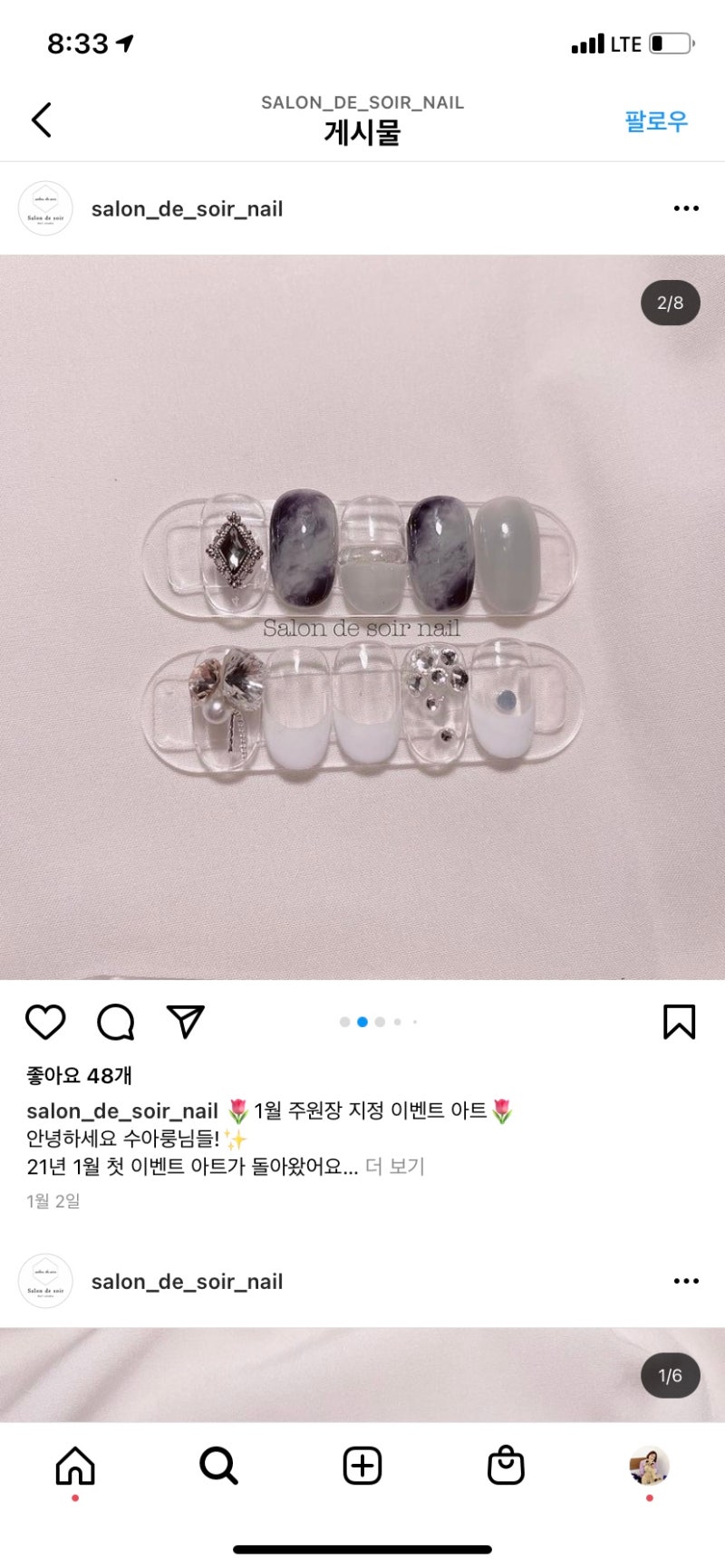Open my profile tab
The height and width of the screenshot is (1568, 725).
[649, 1466]
